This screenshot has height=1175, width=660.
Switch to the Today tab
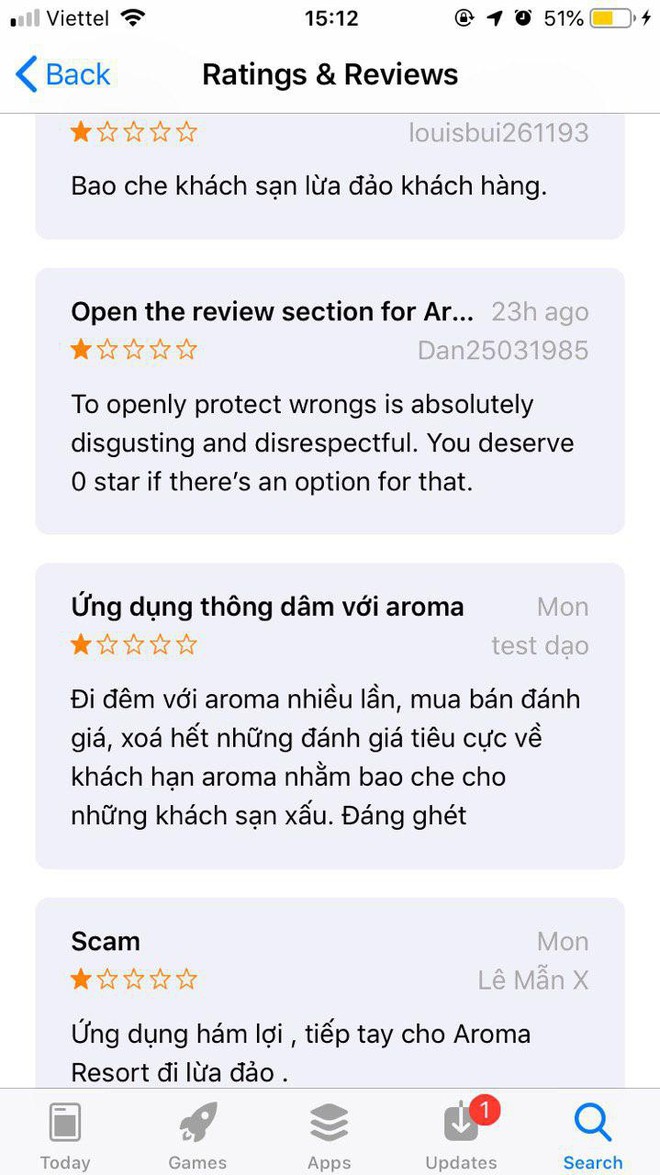65,1133
